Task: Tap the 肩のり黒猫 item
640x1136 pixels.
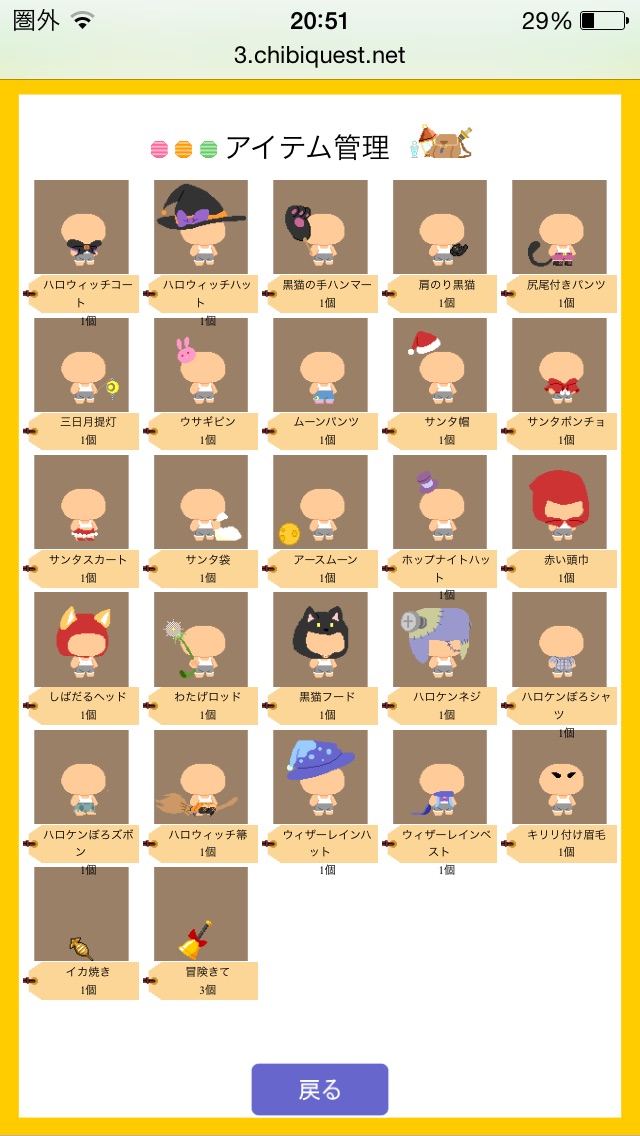Action: 440,227
